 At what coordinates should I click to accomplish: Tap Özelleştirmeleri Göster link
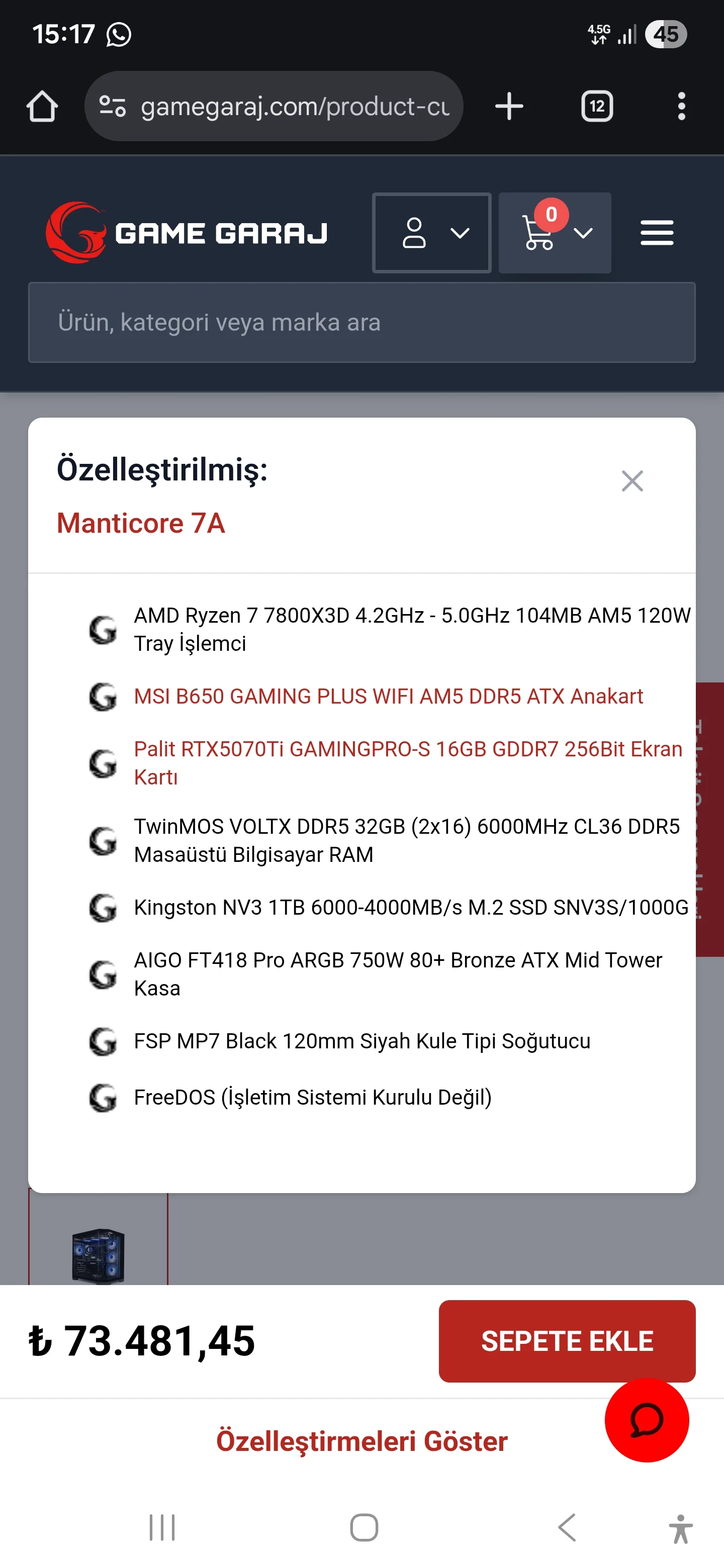(361, 1441)
